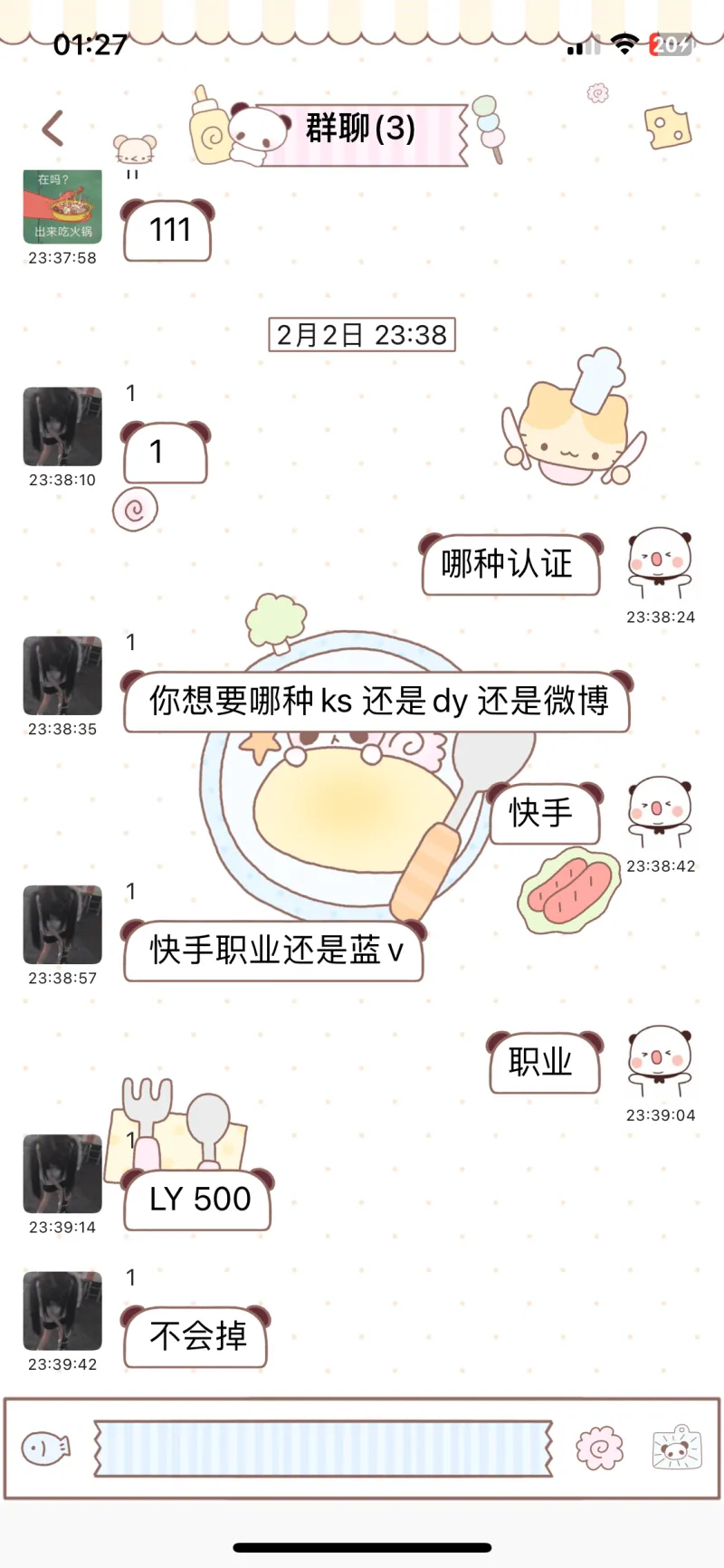The width and height of the screenshot is (724, 1568).
Task: Open the flower emoji picker icon
Action: 599,1448
